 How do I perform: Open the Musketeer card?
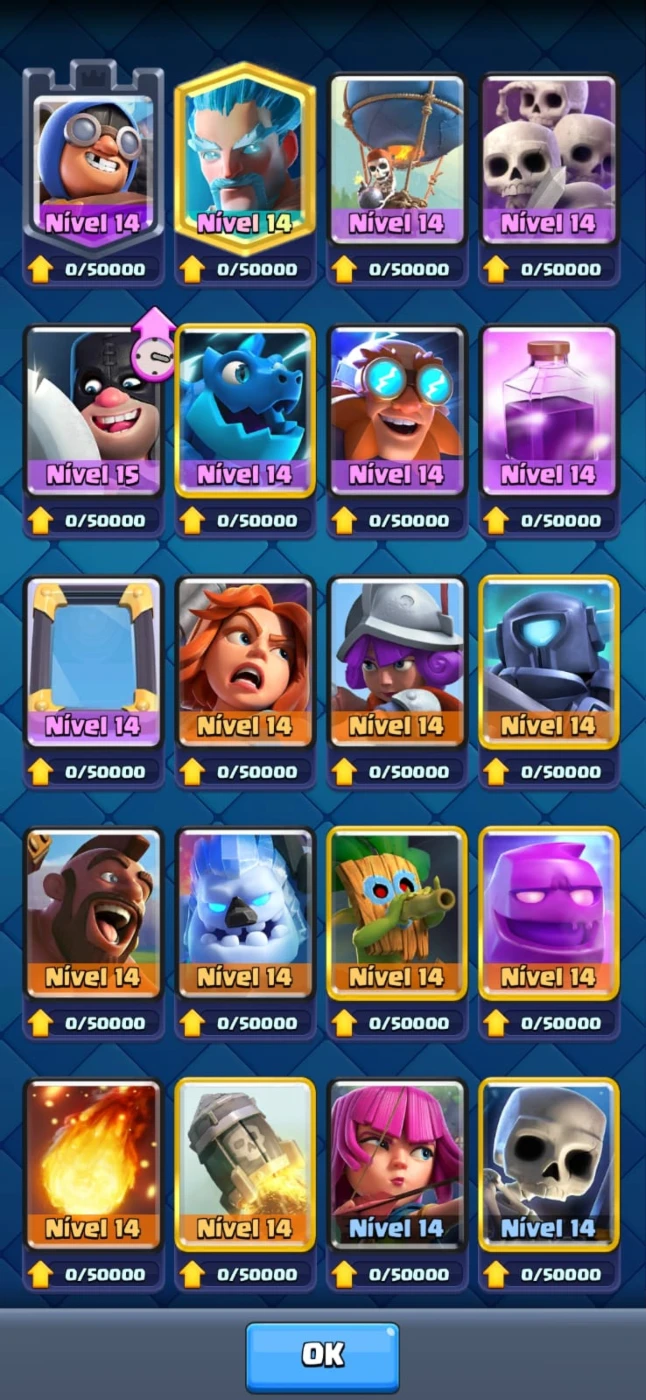click(x=397, y=662)
